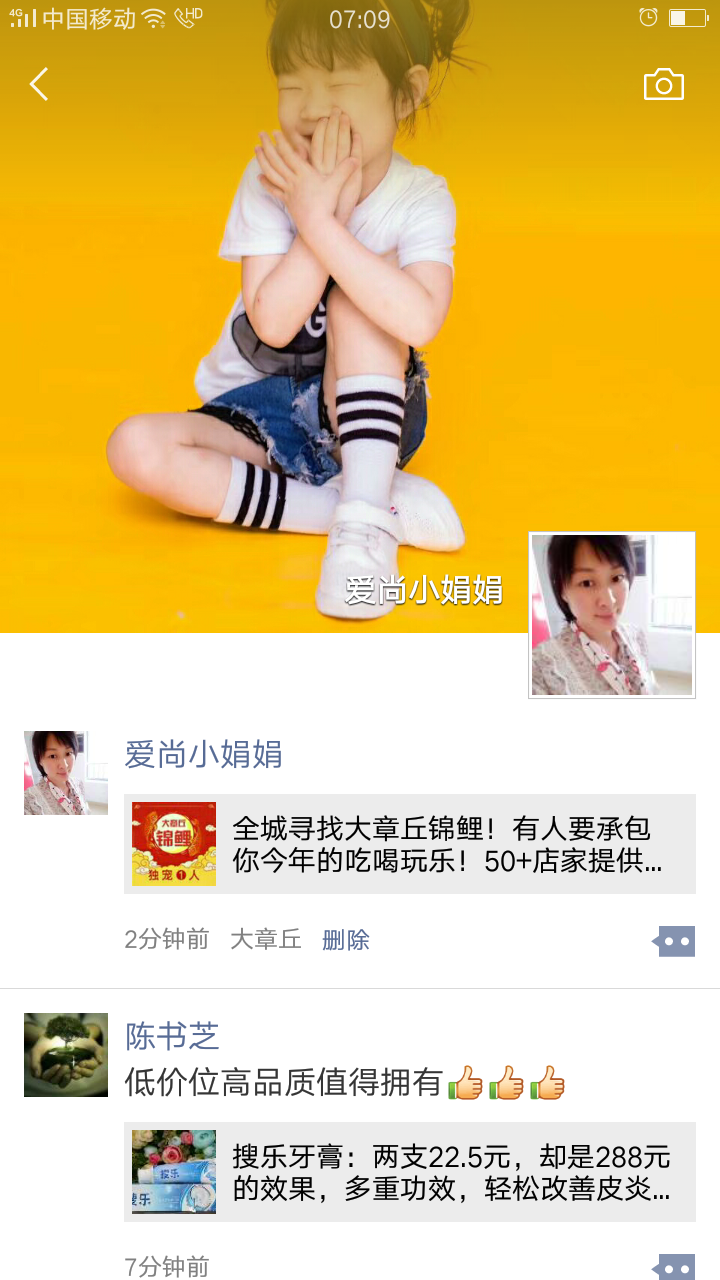
Task: Open comment menu under 爱尚小娟娟's post
Action: 675,941
